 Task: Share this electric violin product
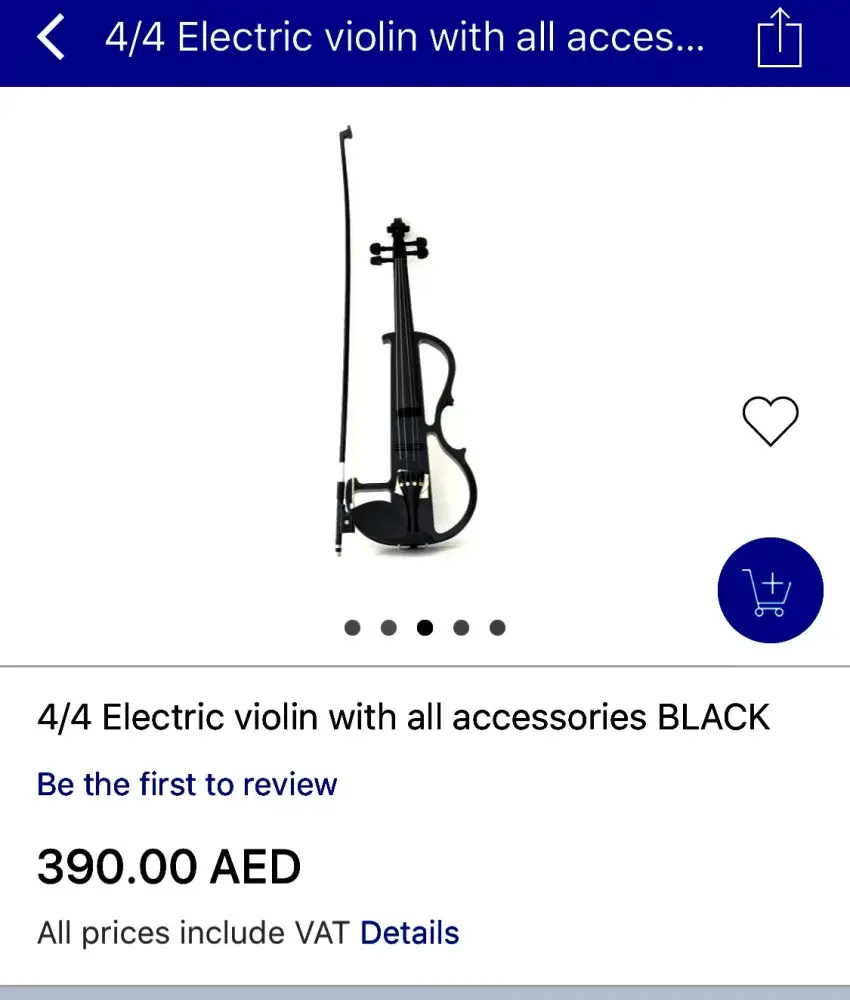779,39
